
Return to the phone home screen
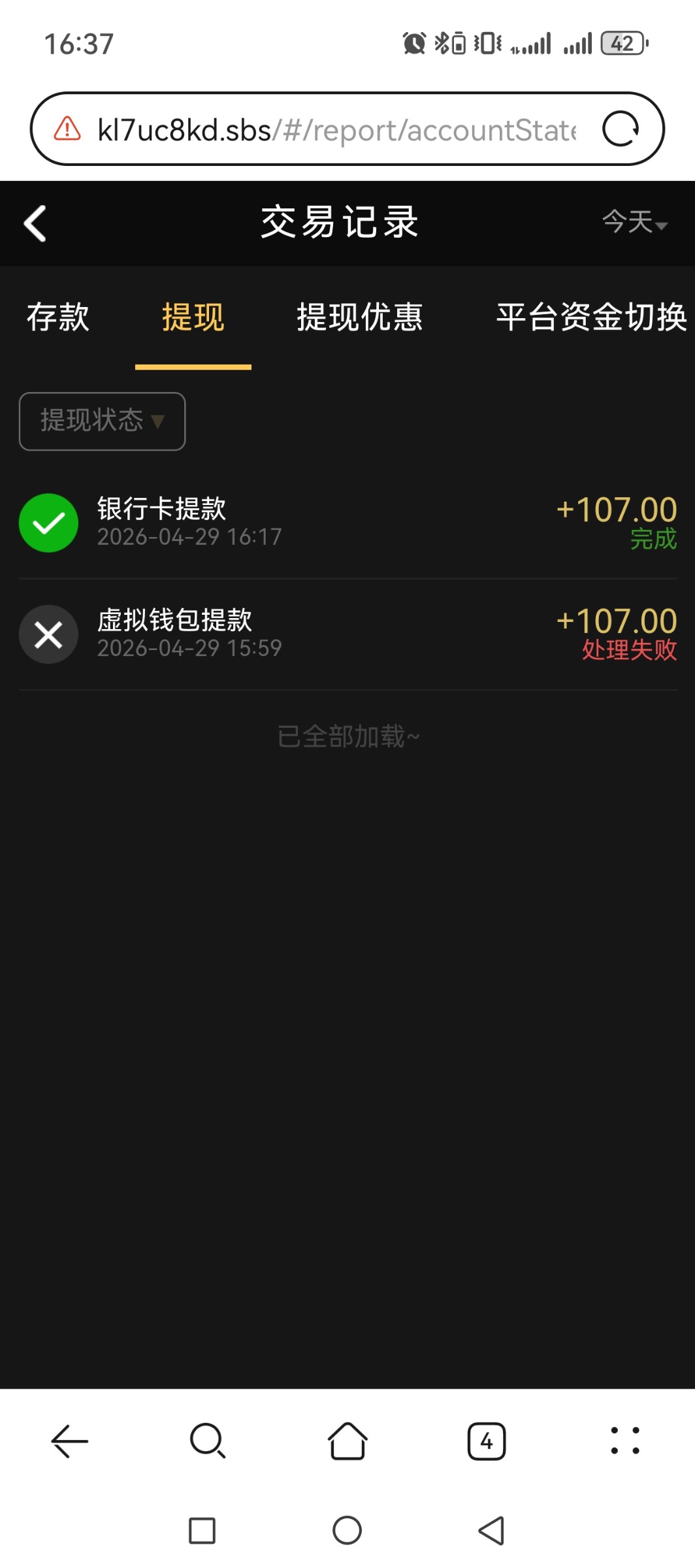[347, 1530]
